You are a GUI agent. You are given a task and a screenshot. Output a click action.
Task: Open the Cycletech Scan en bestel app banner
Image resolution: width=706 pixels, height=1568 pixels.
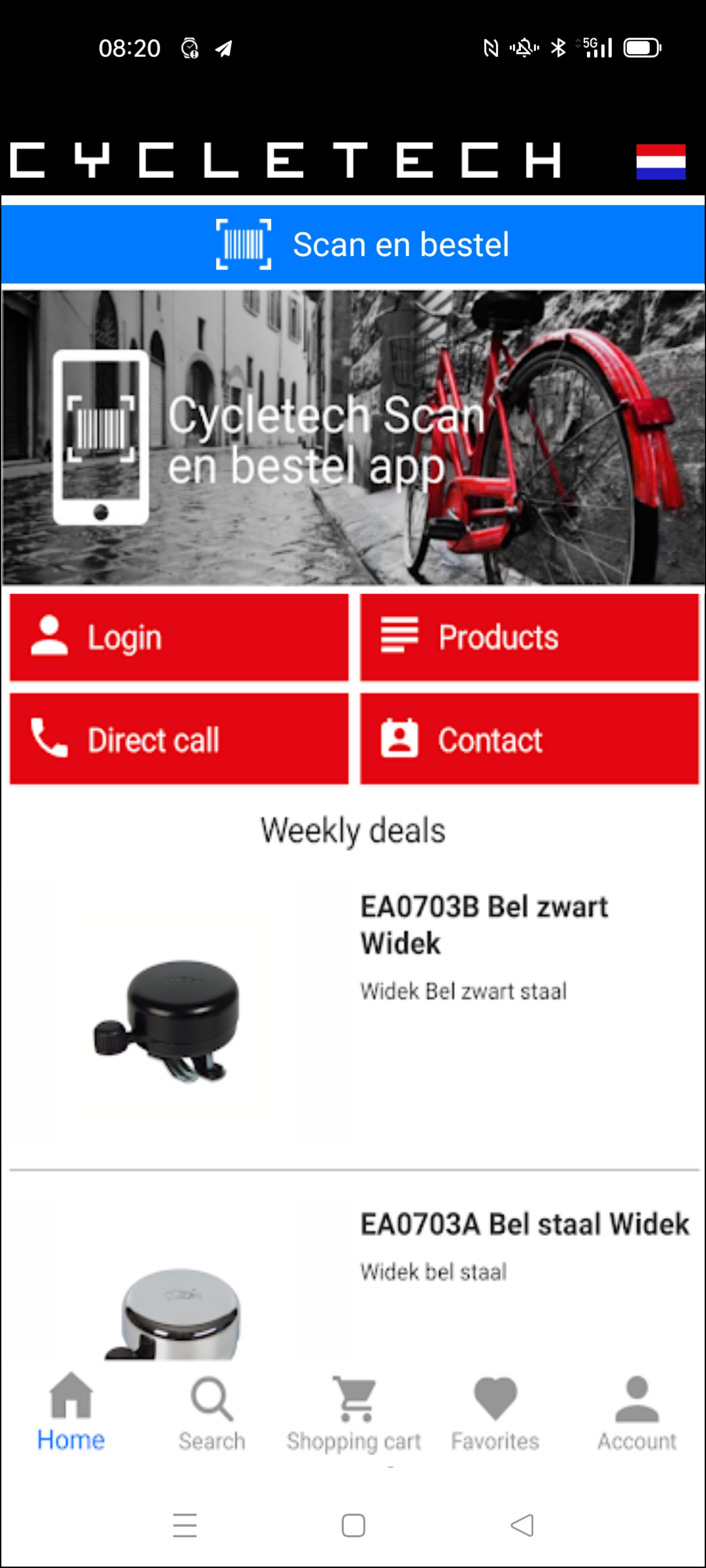(x=353, y=437)
